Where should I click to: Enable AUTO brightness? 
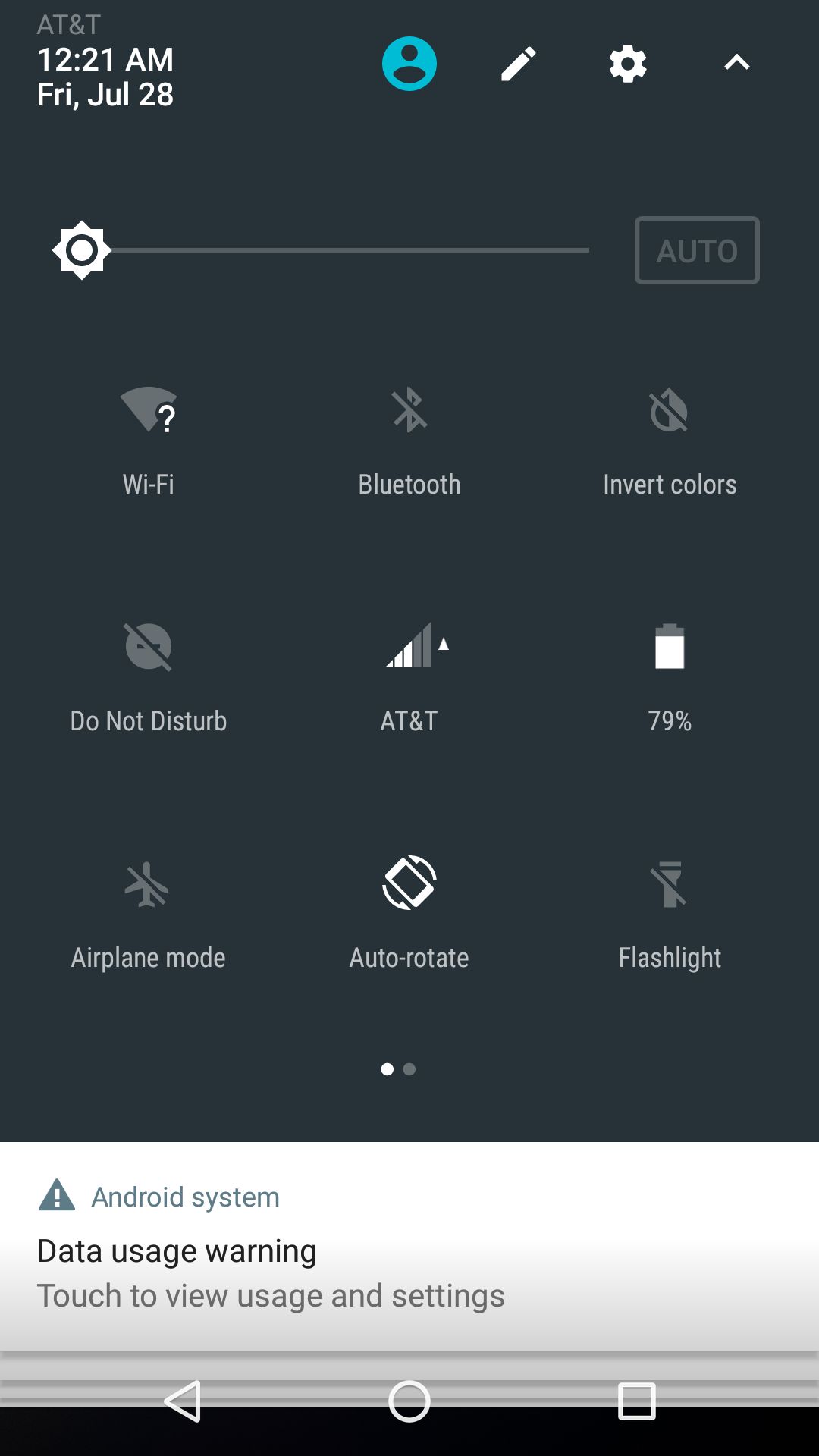tap(696, 250)
